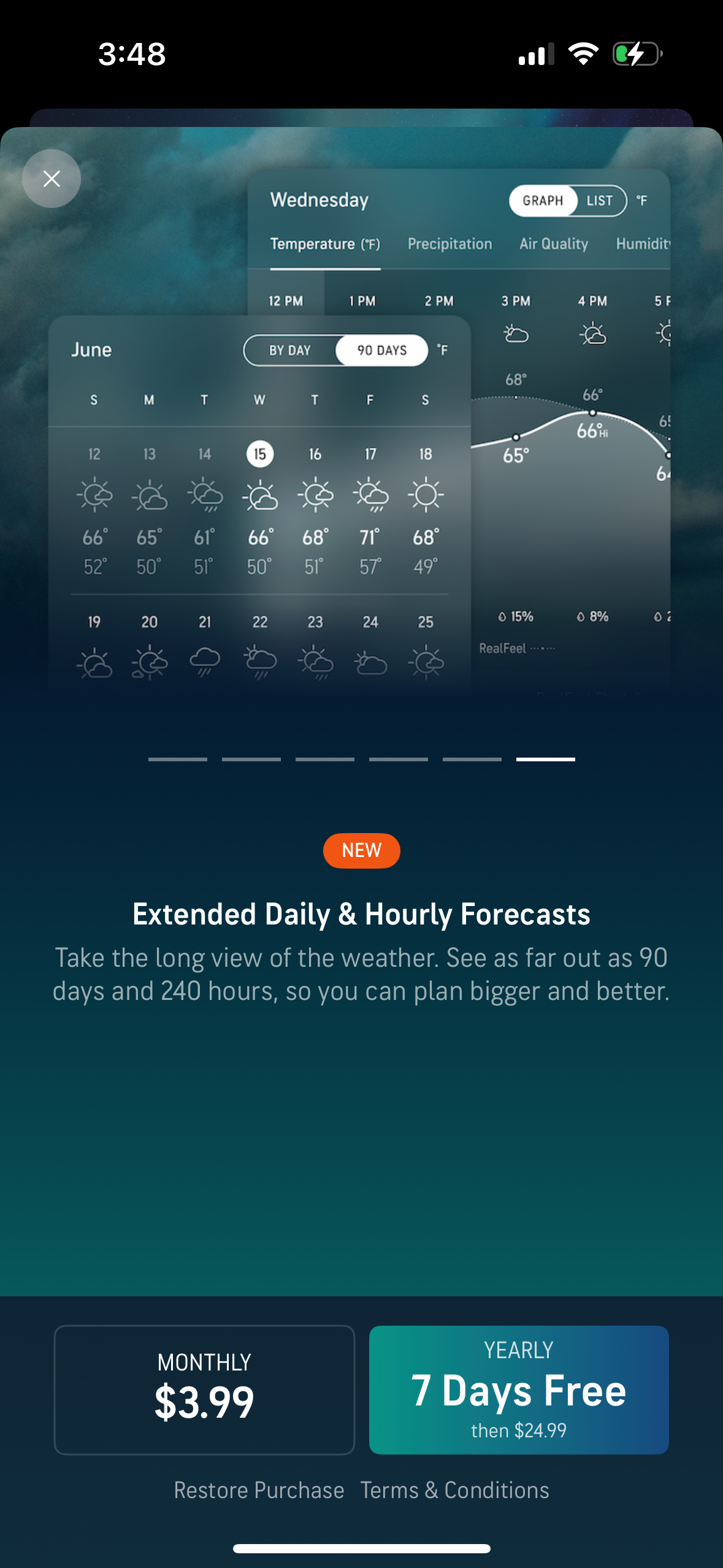This screenshot has width=723, height=1568.
Task: Enable the BY DAY calendar view
Action: pyautogui.click(x=291, y=350)
